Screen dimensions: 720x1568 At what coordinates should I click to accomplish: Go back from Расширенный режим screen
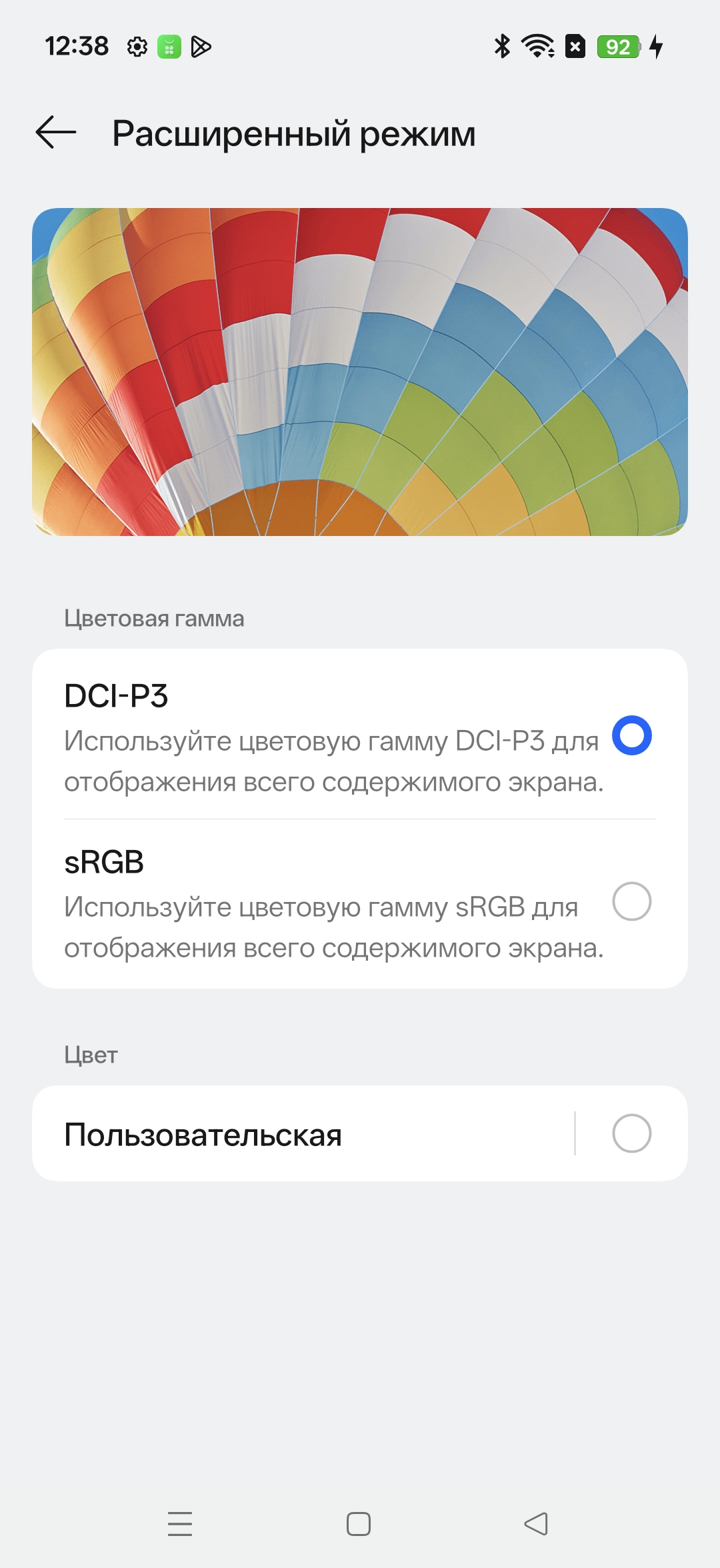[x=56, y=132]
